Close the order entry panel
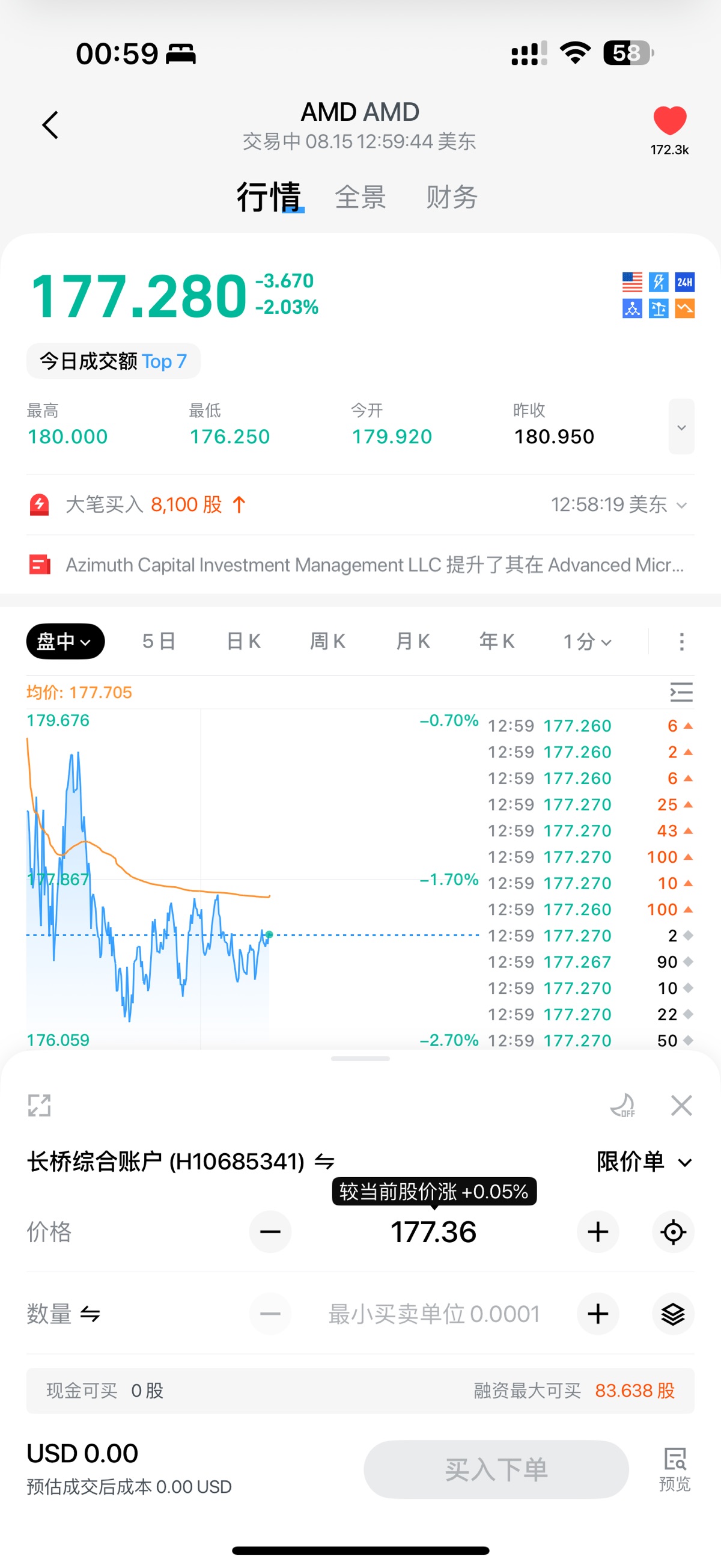Image resolution: width=721 pixels, height=1568 pixels. (681, 1105)
